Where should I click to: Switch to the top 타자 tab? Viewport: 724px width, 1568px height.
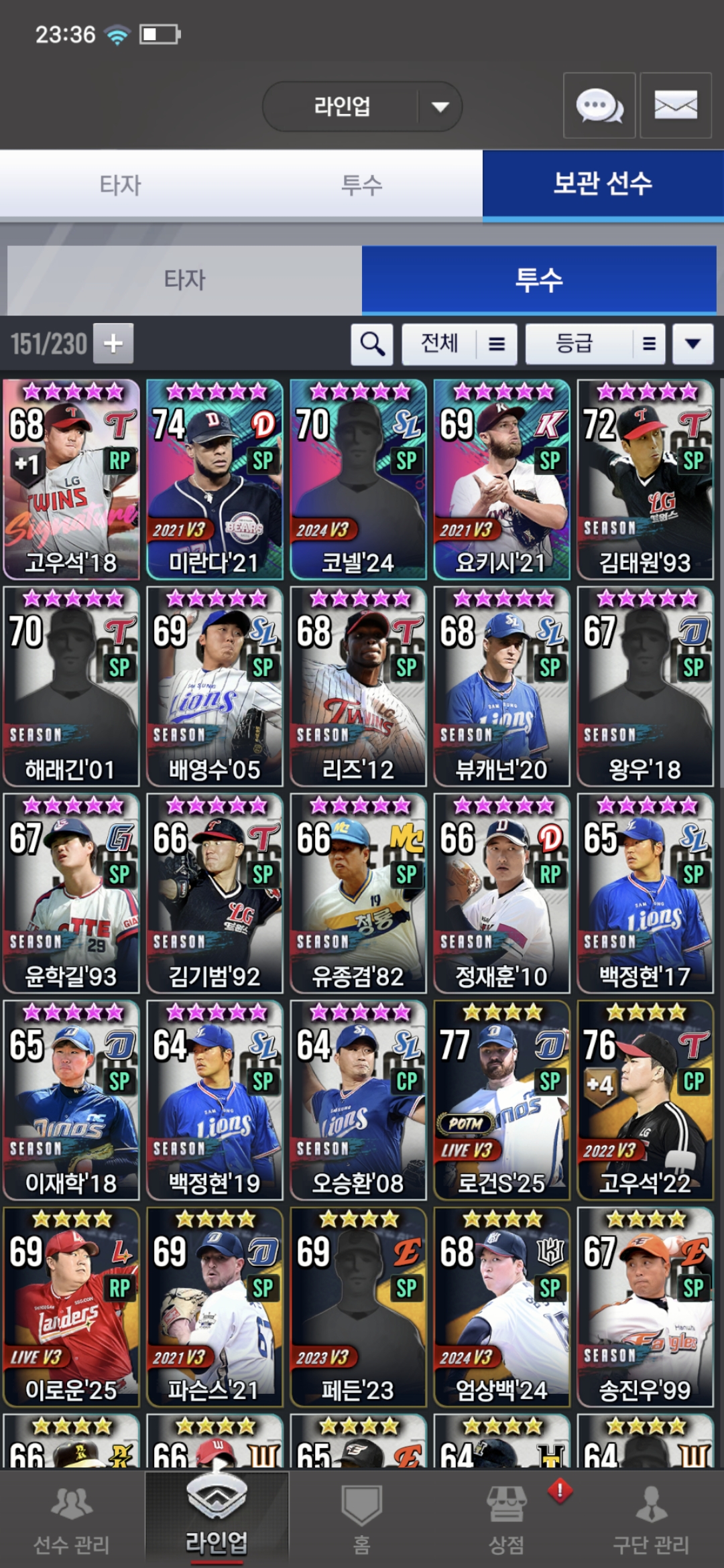click(121, 185)
